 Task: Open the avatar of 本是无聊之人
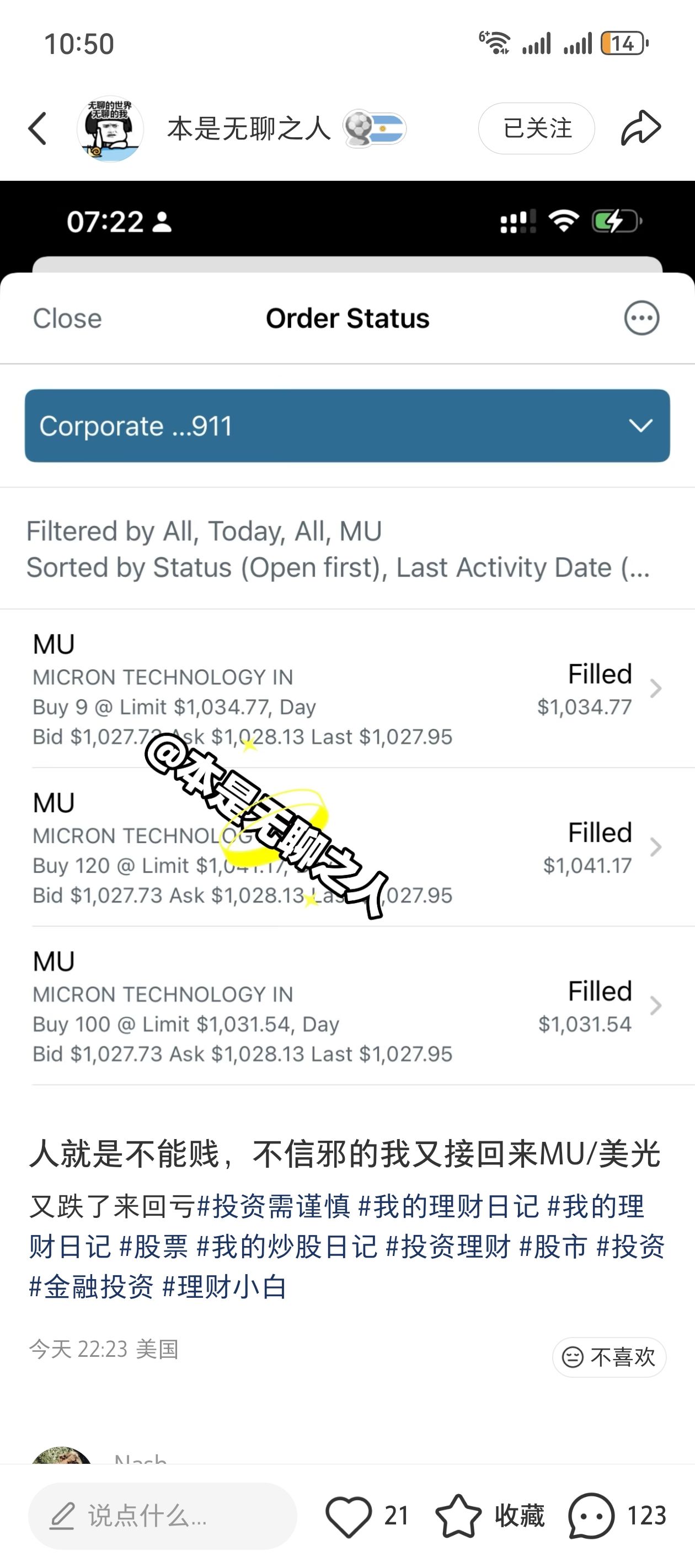[x=110, y=128]
